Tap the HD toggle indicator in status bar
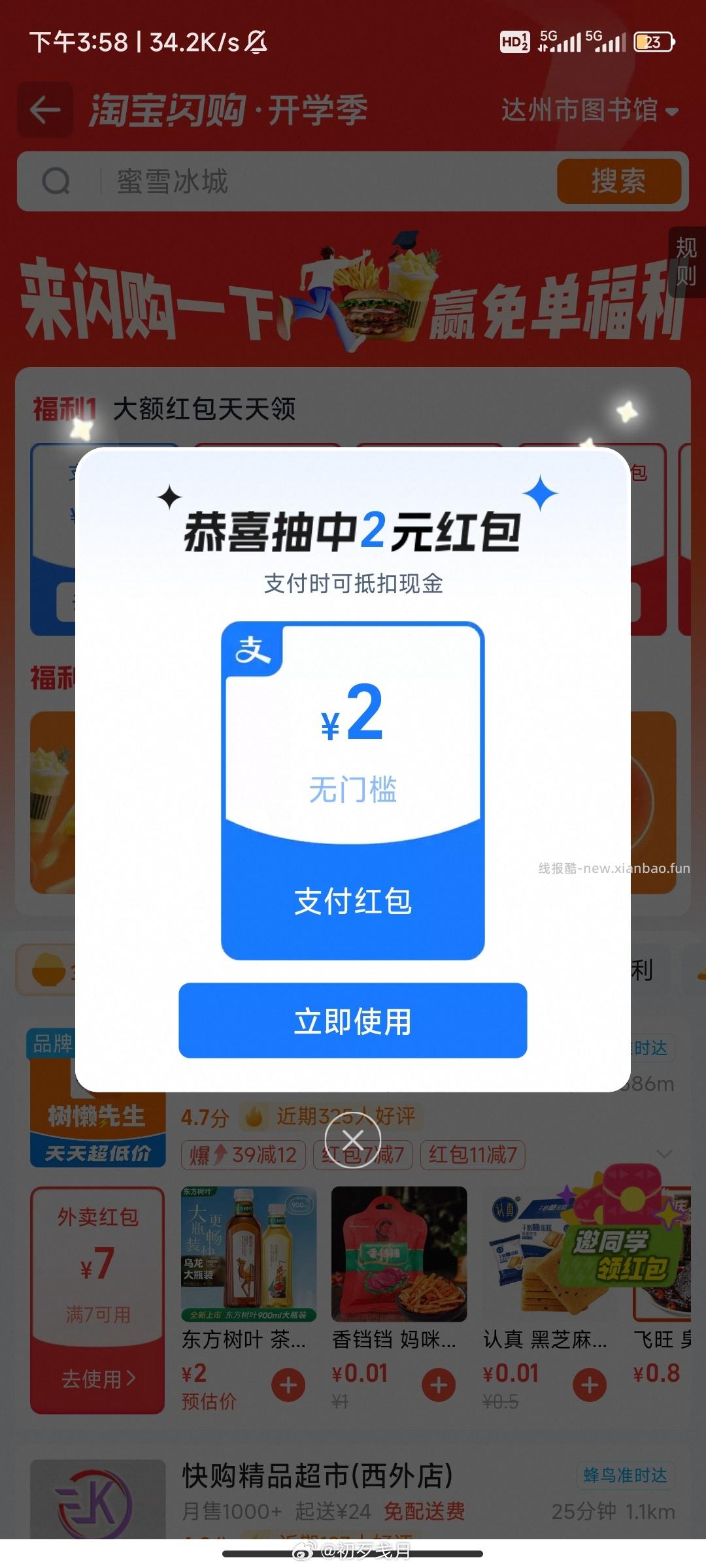This screenshot has width=706, height=1568. [x=515, y=41]
